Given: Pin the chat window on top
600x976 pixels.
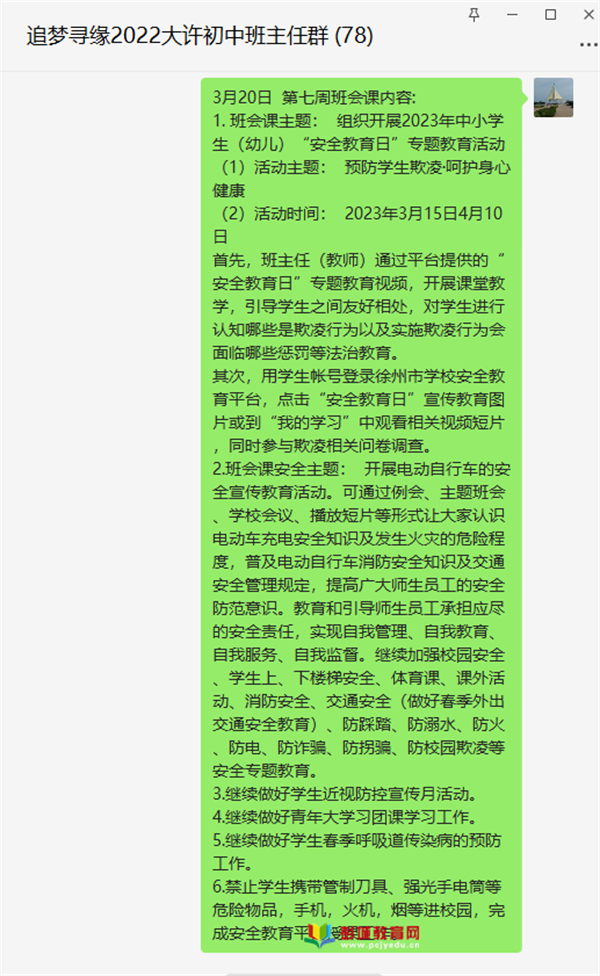Looking at the screenshot, I should 474,14.
